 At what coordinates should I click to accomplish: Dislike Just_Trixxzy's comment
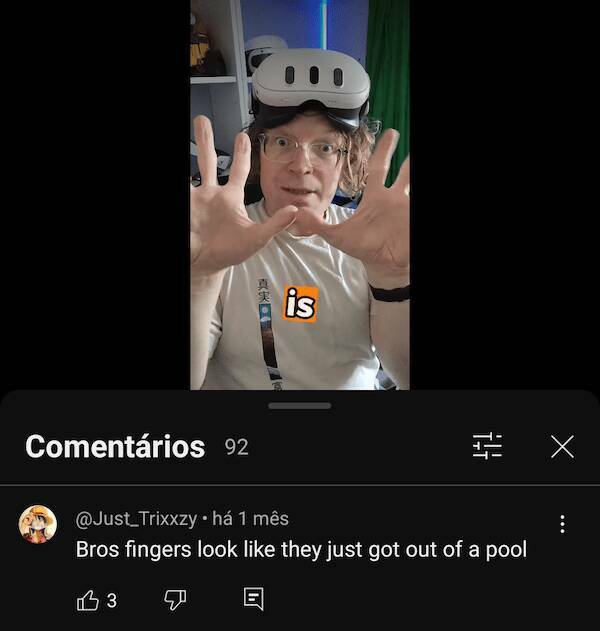pyautogui.click(x=175, y=600)
